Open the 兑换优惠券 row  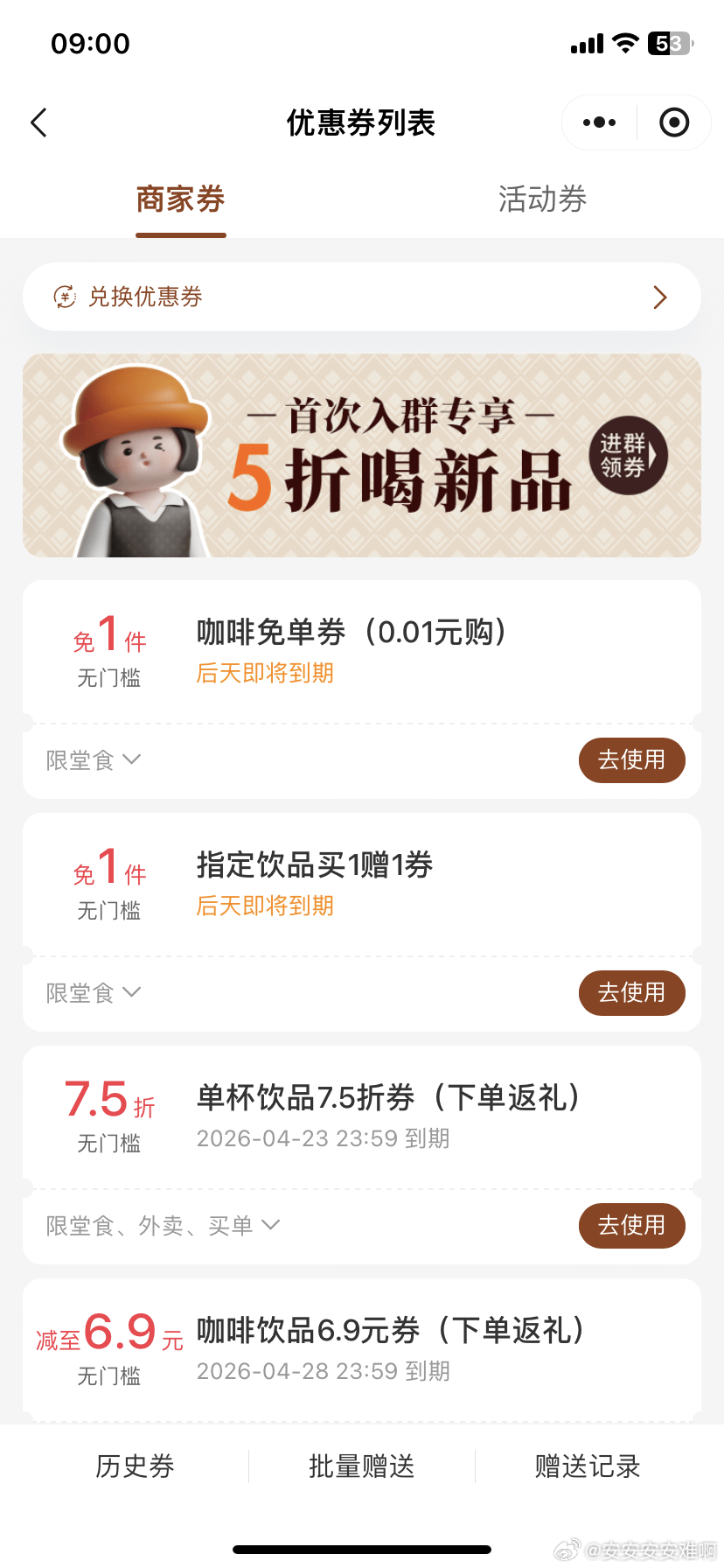361,297
